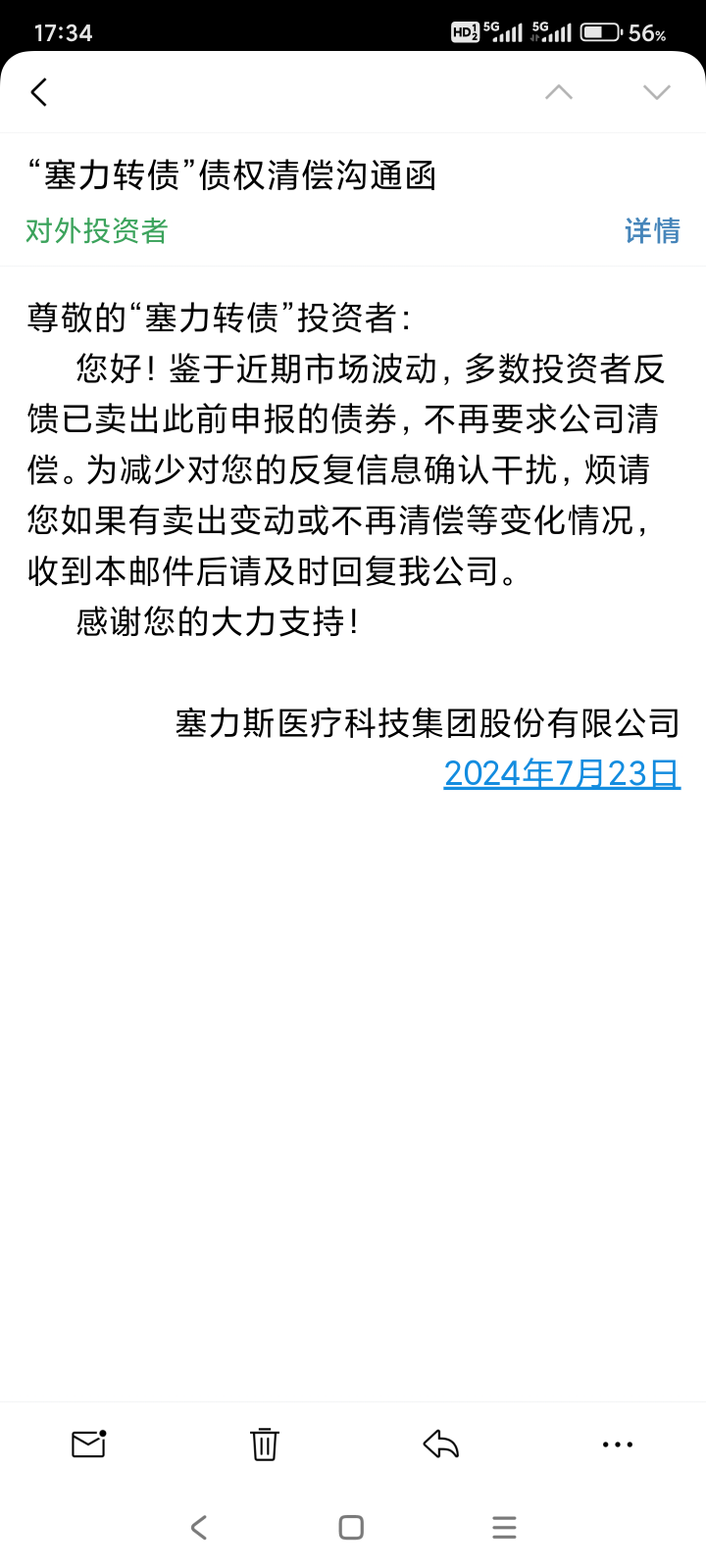
Task: Go back using the top-left arrow
Action: coord(39,92)
